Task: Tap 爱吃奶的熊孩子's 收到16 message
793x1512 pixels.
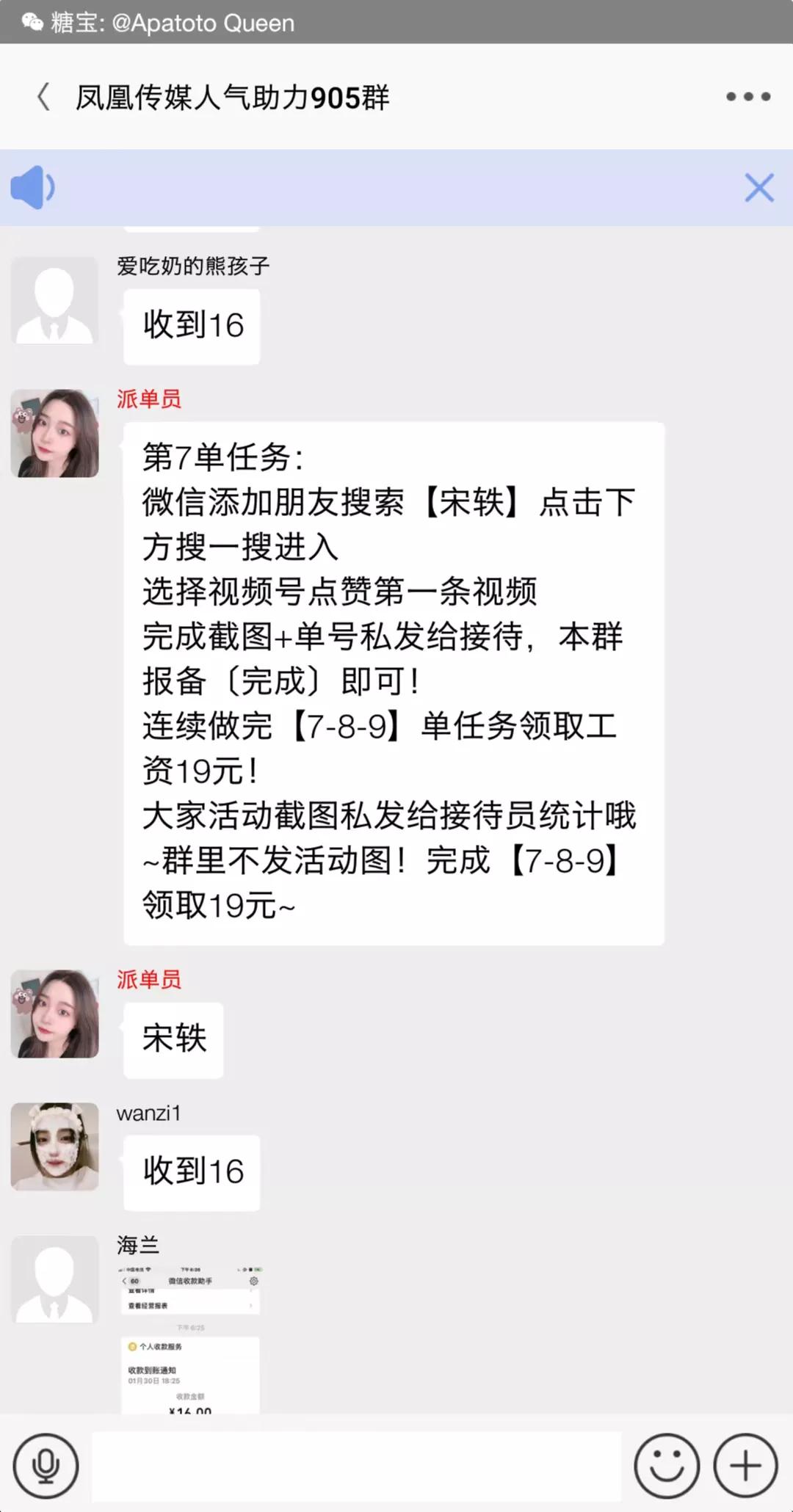Action: tap(192, 327)
